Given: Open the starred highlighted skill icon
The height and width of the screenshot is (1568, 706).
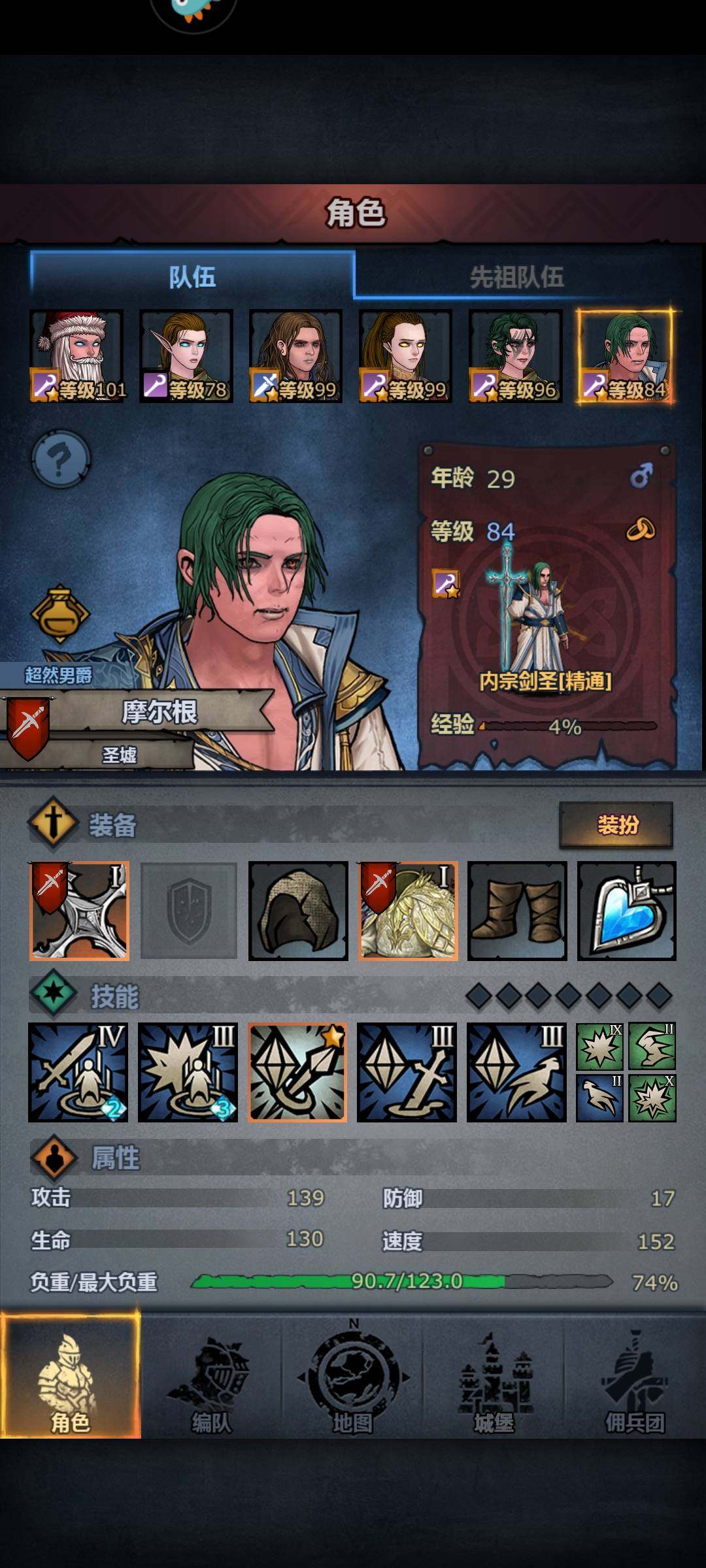Looking at the screenshot, I should pos(297,1072).
